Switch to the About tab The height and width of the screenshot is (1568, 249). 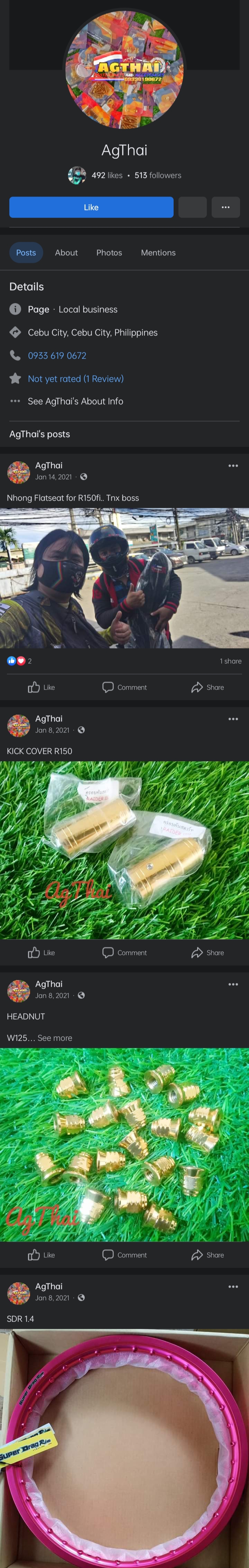[66, 253]
